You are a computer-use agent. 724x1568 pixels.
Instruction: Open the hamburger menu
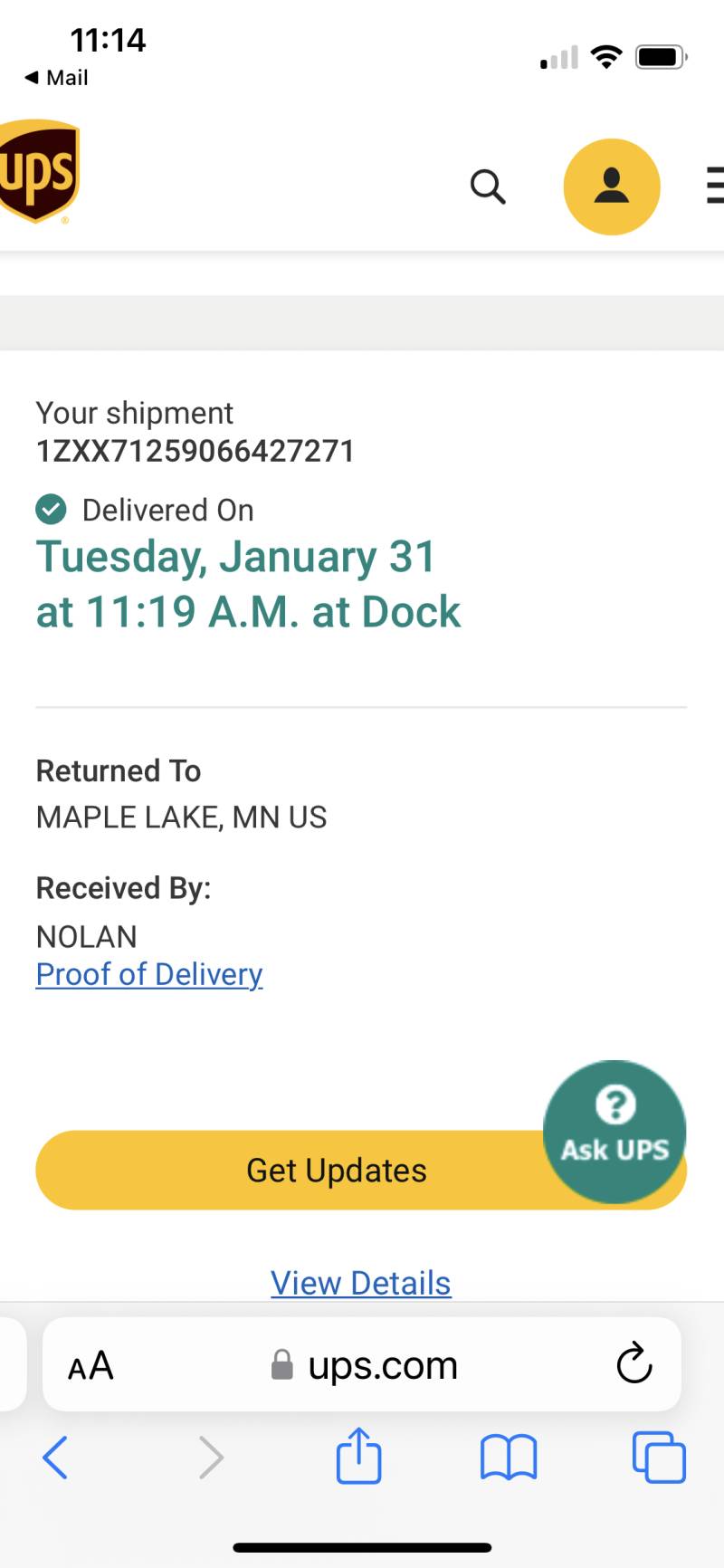(x=715, y=185)
